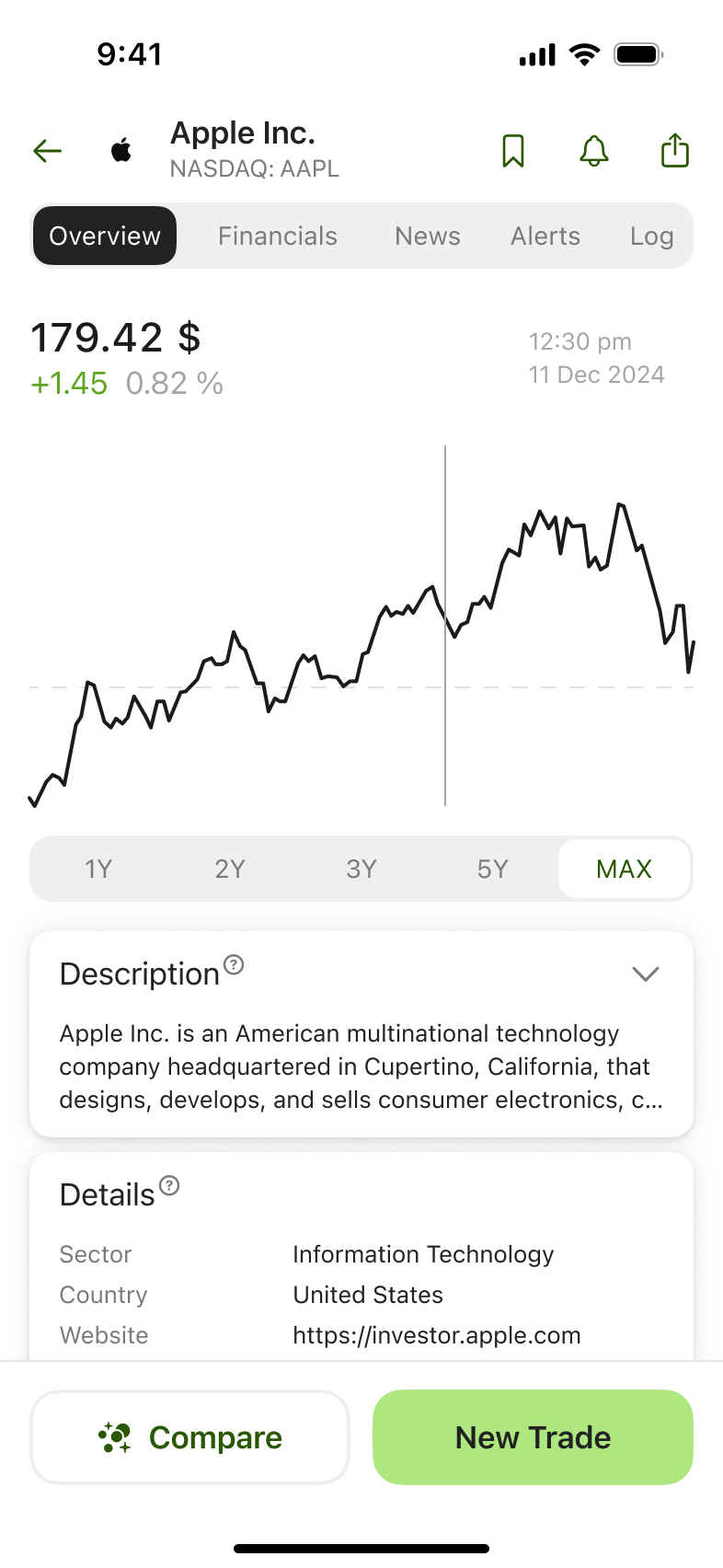Switch to the Financials tab

pyautogui.click(x=278, y=236)
